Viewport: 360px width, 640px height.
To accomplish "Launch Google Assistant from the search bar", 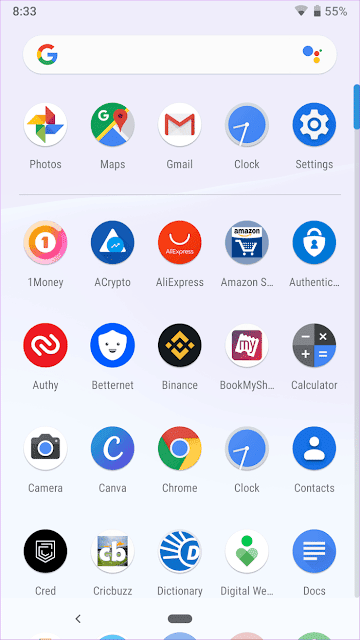I will point(312,55).
